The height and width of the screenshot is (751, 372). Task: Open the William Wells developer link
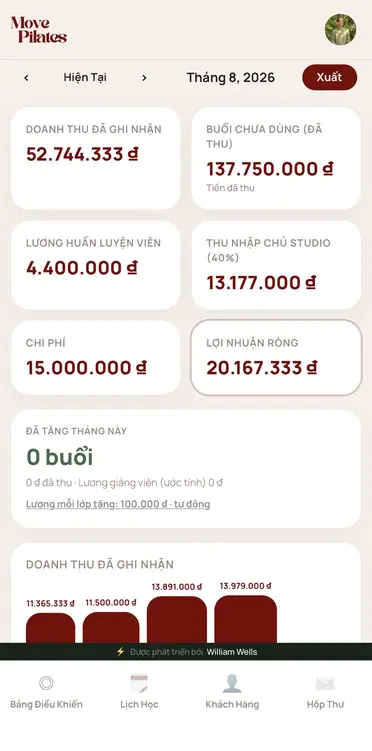232,652
